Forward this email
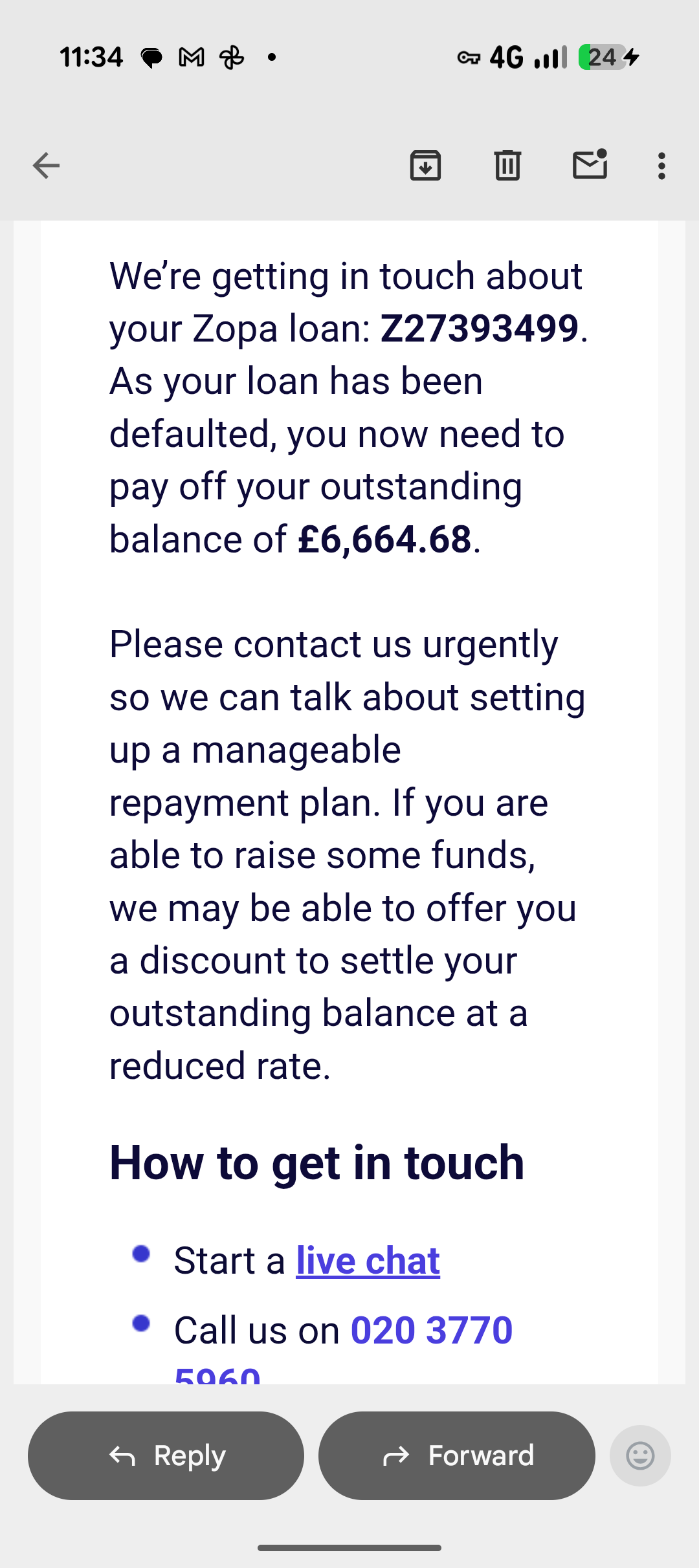699x1568 pixels. pyautogui.click(x=457, y=1455)
